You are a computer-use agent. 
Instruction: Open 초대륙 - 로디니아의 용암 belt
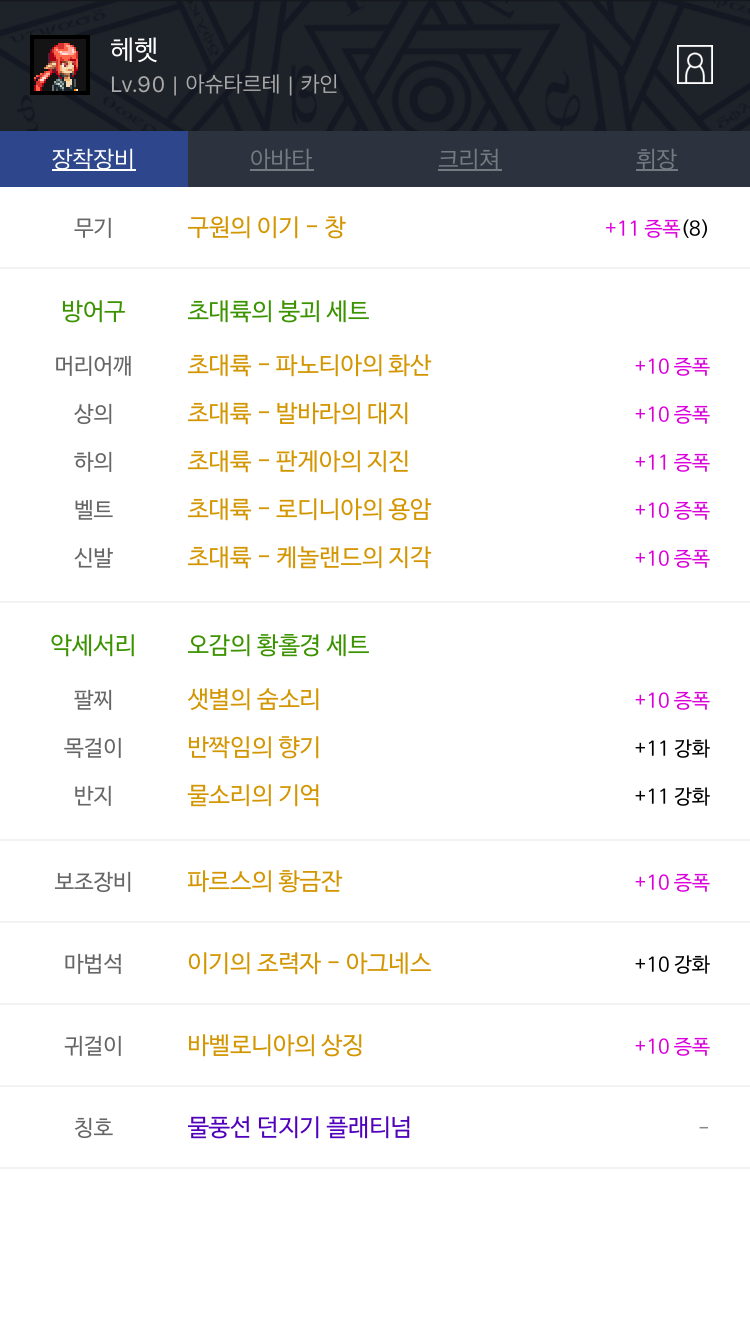click(309, 509)
